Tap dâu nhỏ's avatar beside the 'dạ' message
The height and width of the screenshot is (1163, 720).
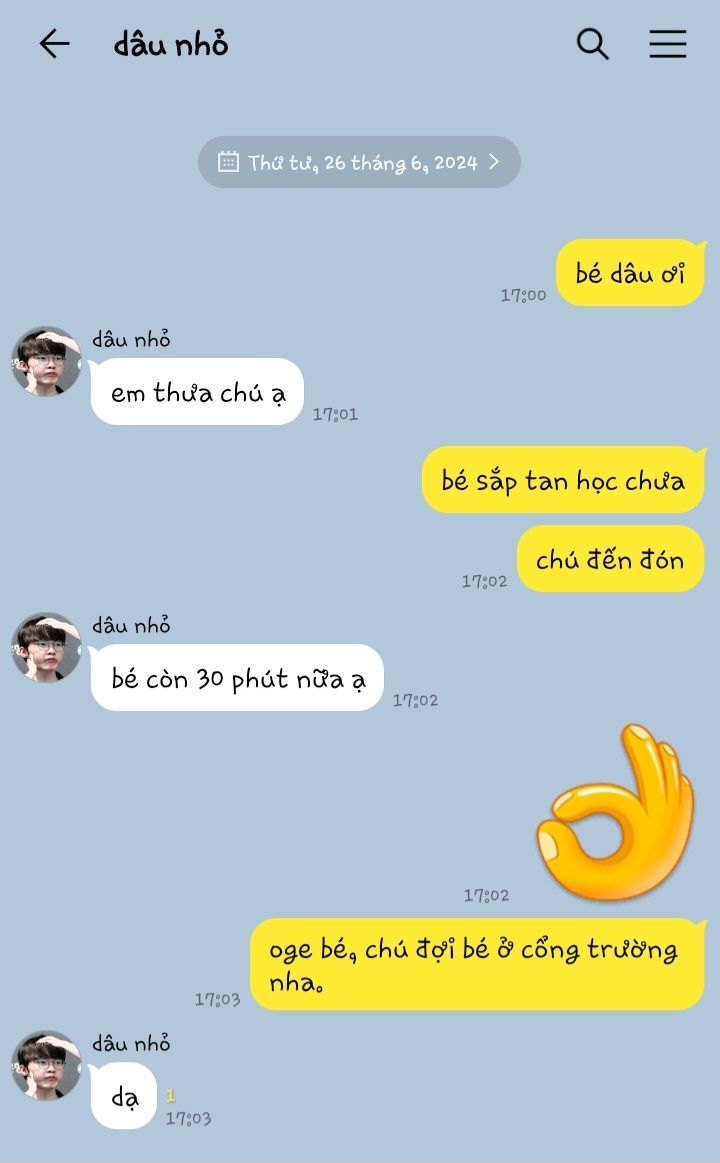click(46, 1065)
